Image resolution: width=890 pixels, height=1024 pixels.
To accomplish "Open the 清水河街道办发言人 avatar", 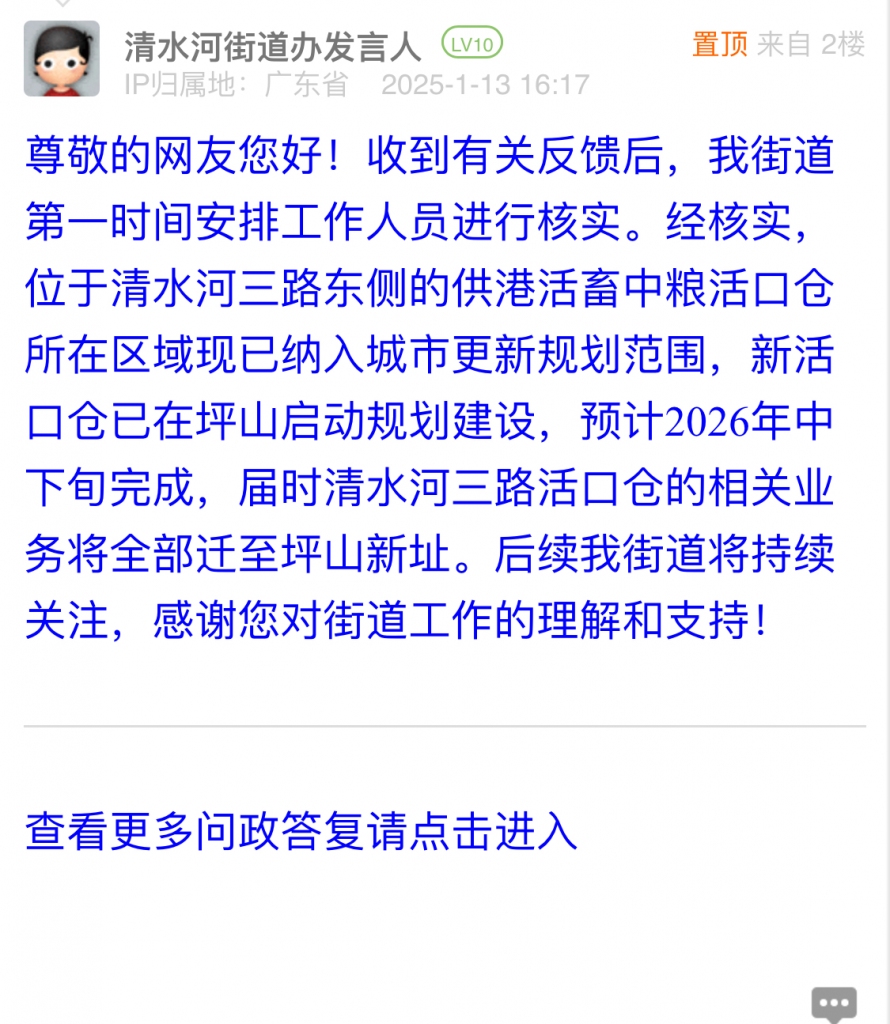I will (62, 59).
